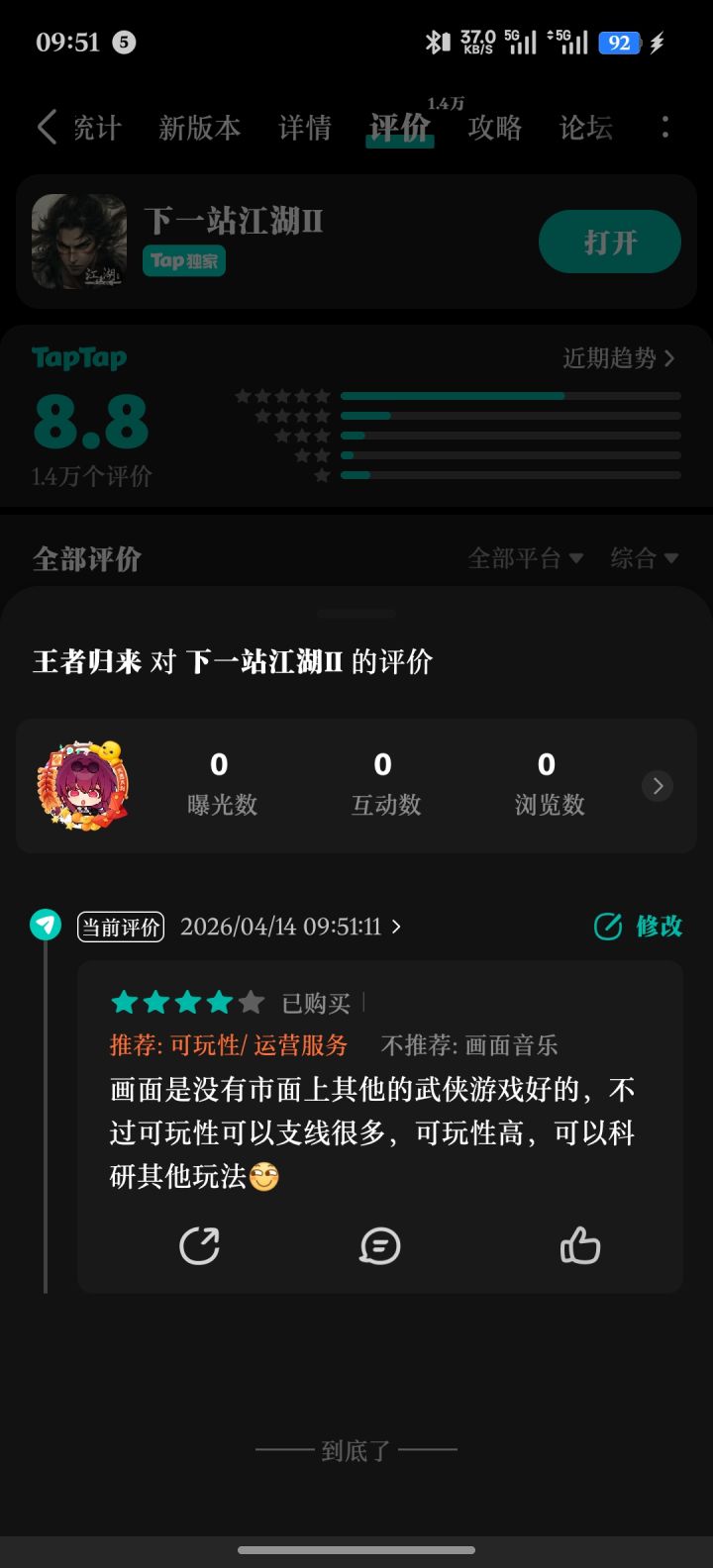Tap the user avatar thumbnail
Screen dimensions: 713x1568
click(84, 785)
